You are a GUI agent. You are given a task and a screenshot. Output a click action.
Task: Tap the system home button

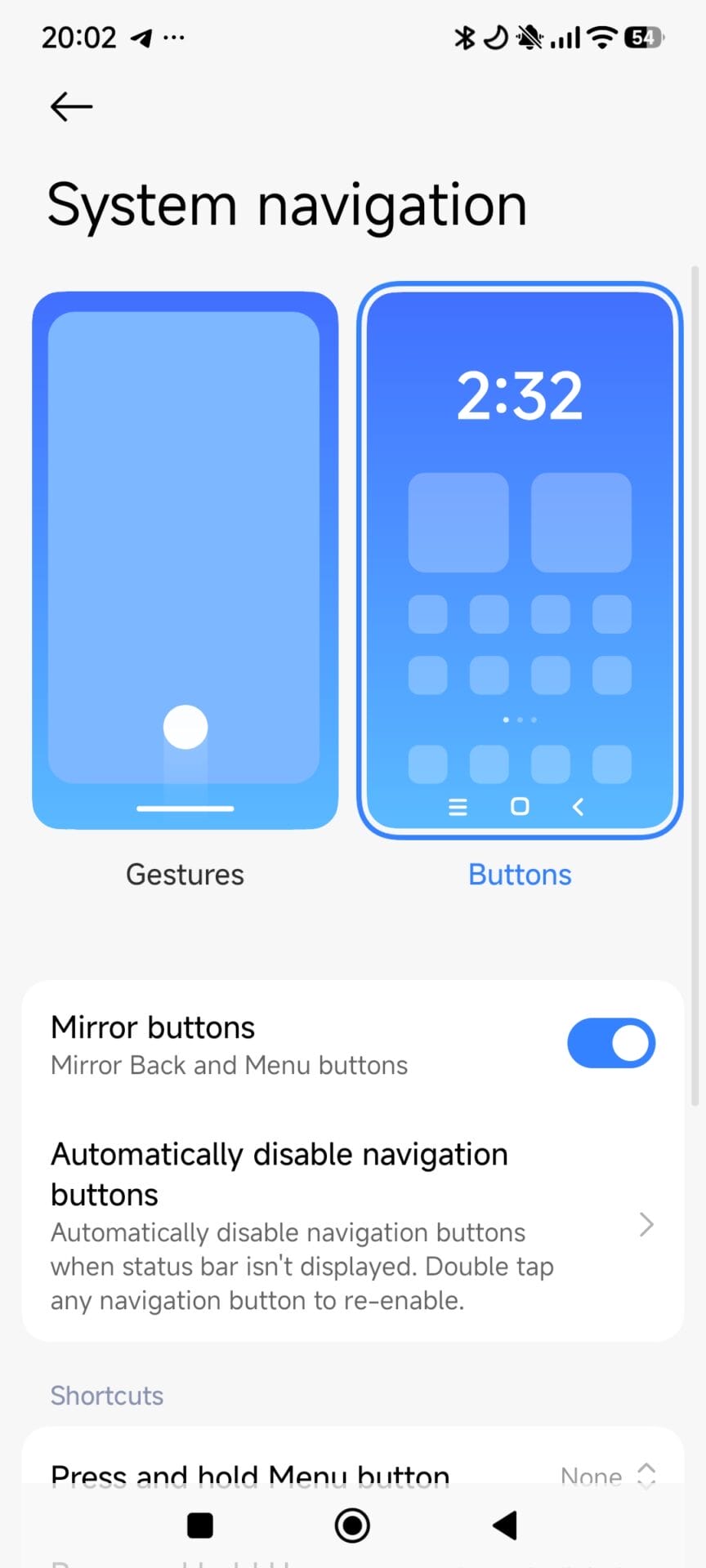pyautogui.click(x=352, y=1525)
